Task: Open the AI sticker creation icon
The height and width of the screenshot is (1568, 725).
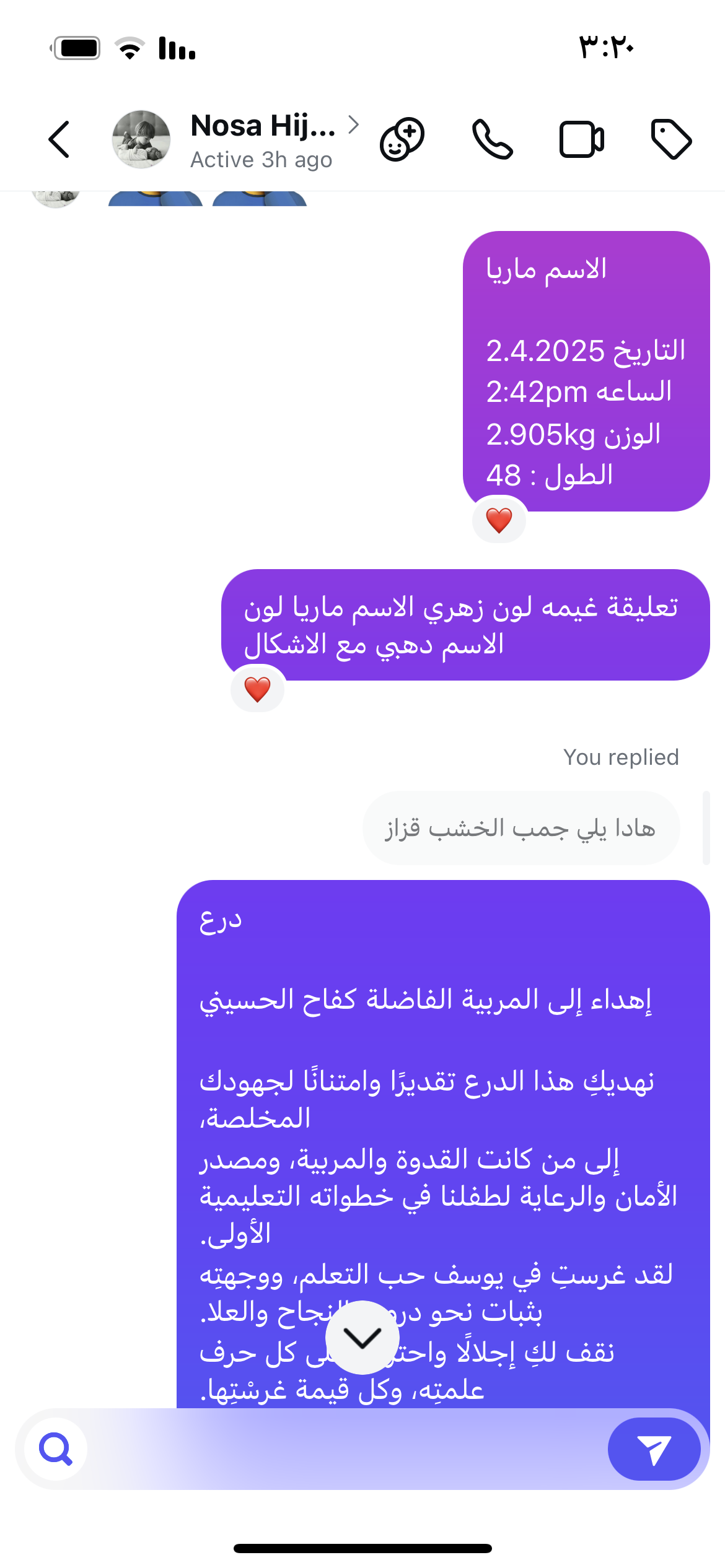Action: pos(402,139)
